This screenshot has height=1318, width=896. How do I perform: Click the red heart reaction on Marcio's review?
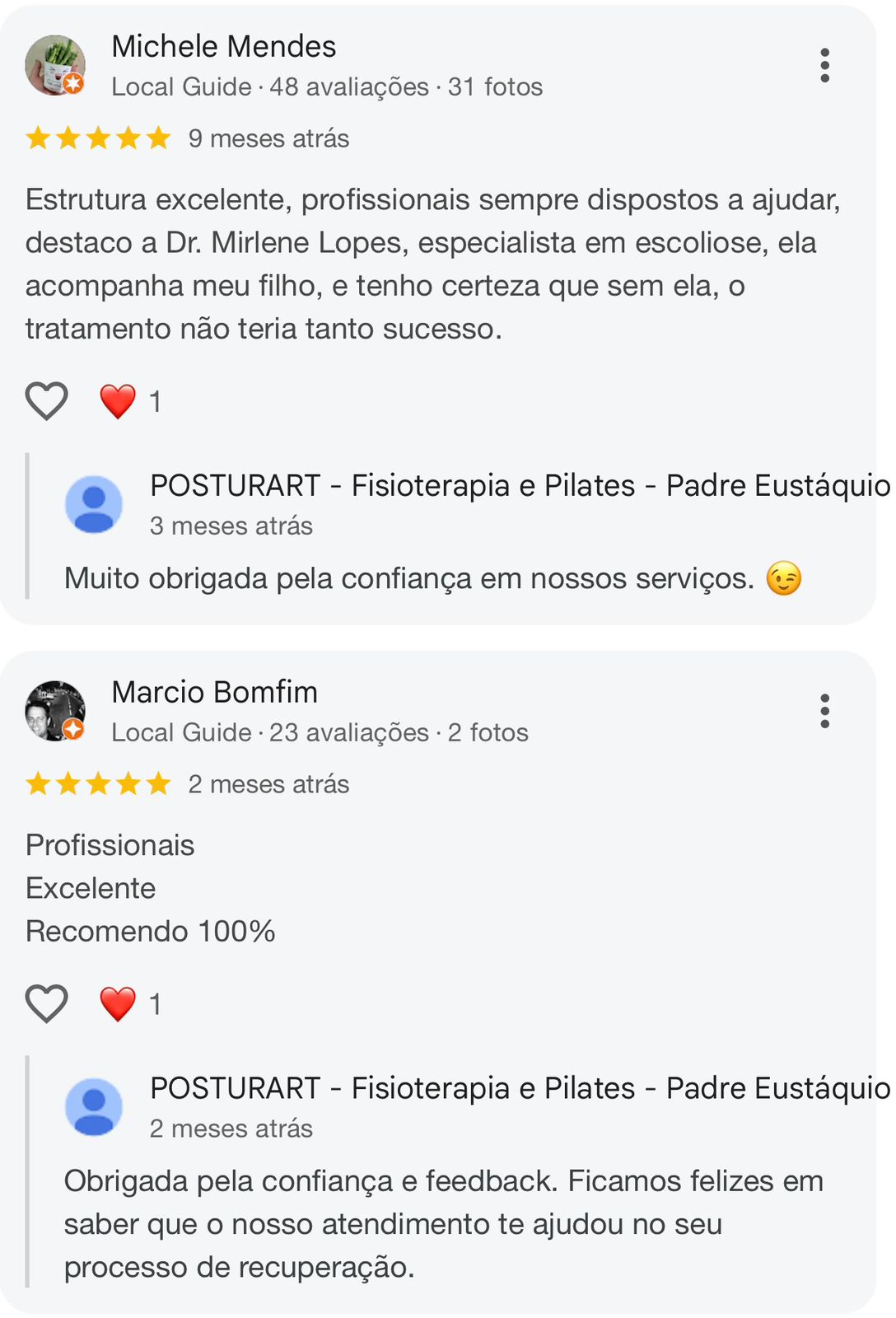pyautogui.click(x=115, y=1003)
